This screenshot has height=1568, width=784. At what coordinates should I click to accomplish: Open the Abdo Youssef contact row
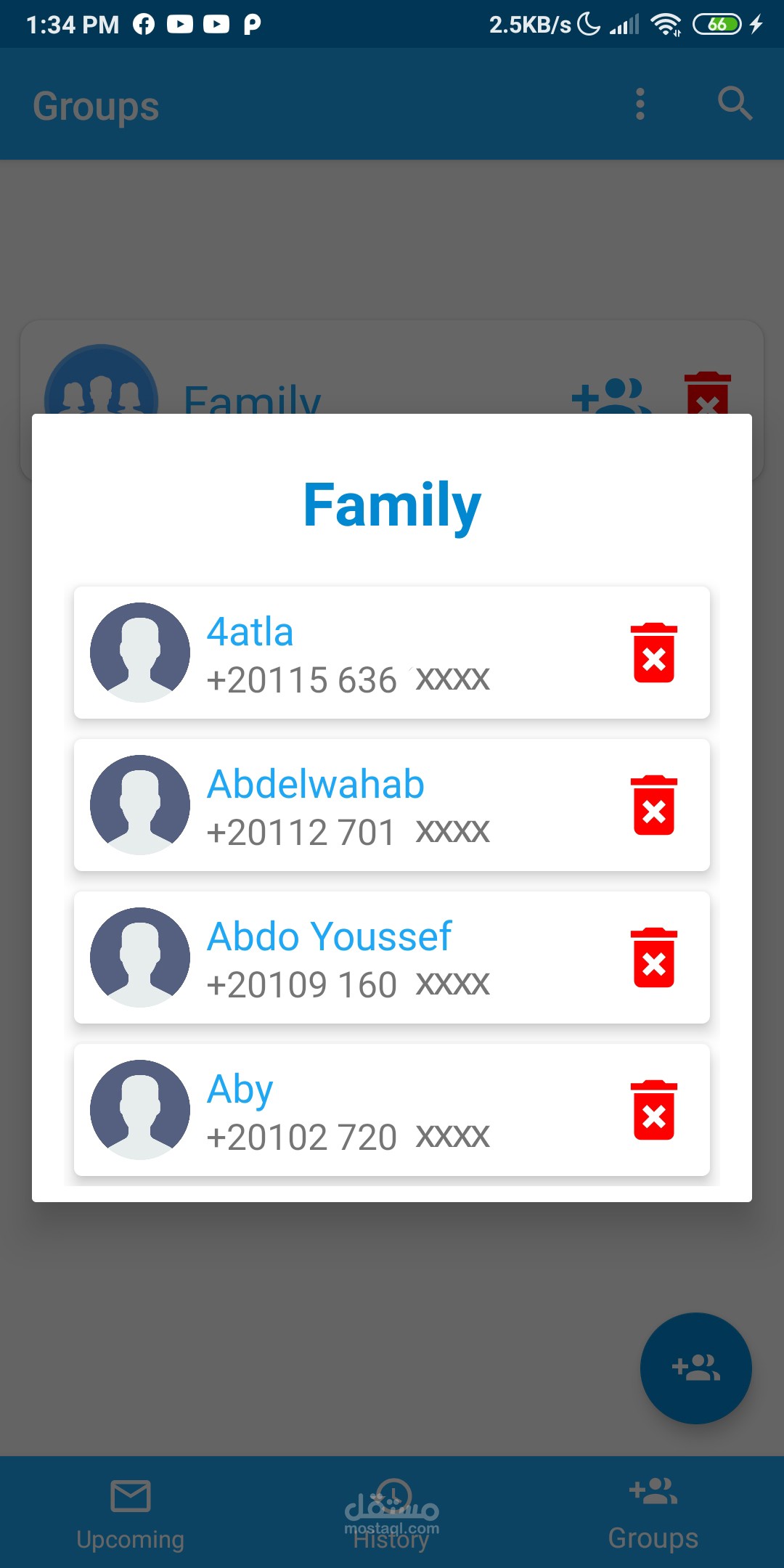(x=348, y=958)
